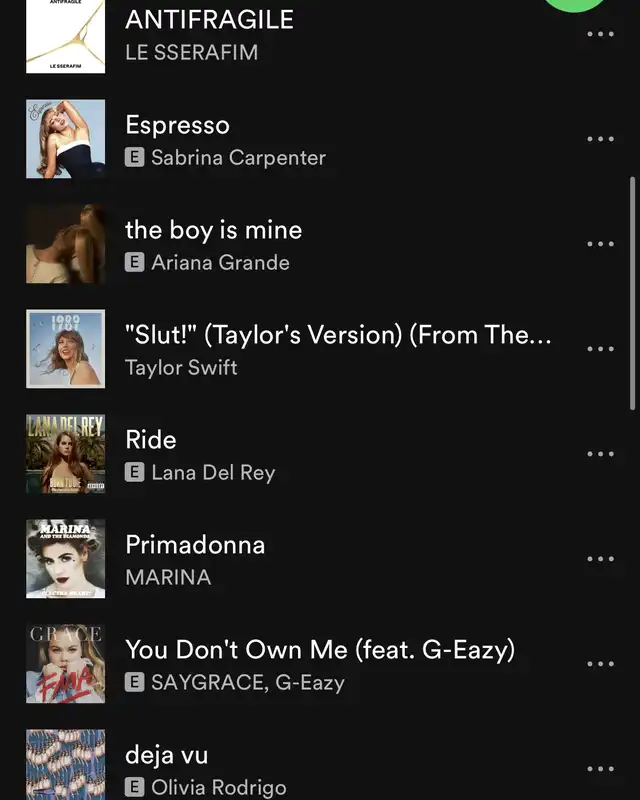
Task: Open more options for ANTIFRAGILE
Action: [600, 34]
